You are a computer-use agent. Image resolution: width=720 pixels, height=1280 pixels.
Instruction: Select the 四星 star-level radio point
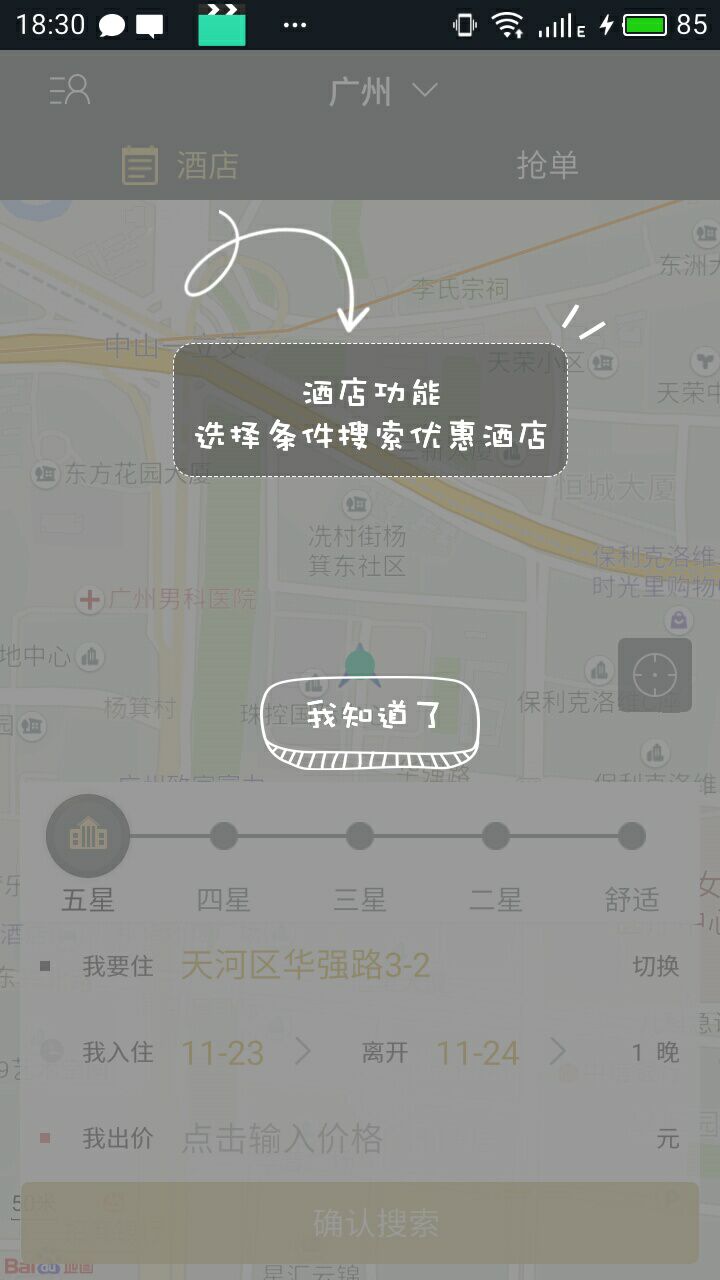pyautogui.click(x=223, y=835)
